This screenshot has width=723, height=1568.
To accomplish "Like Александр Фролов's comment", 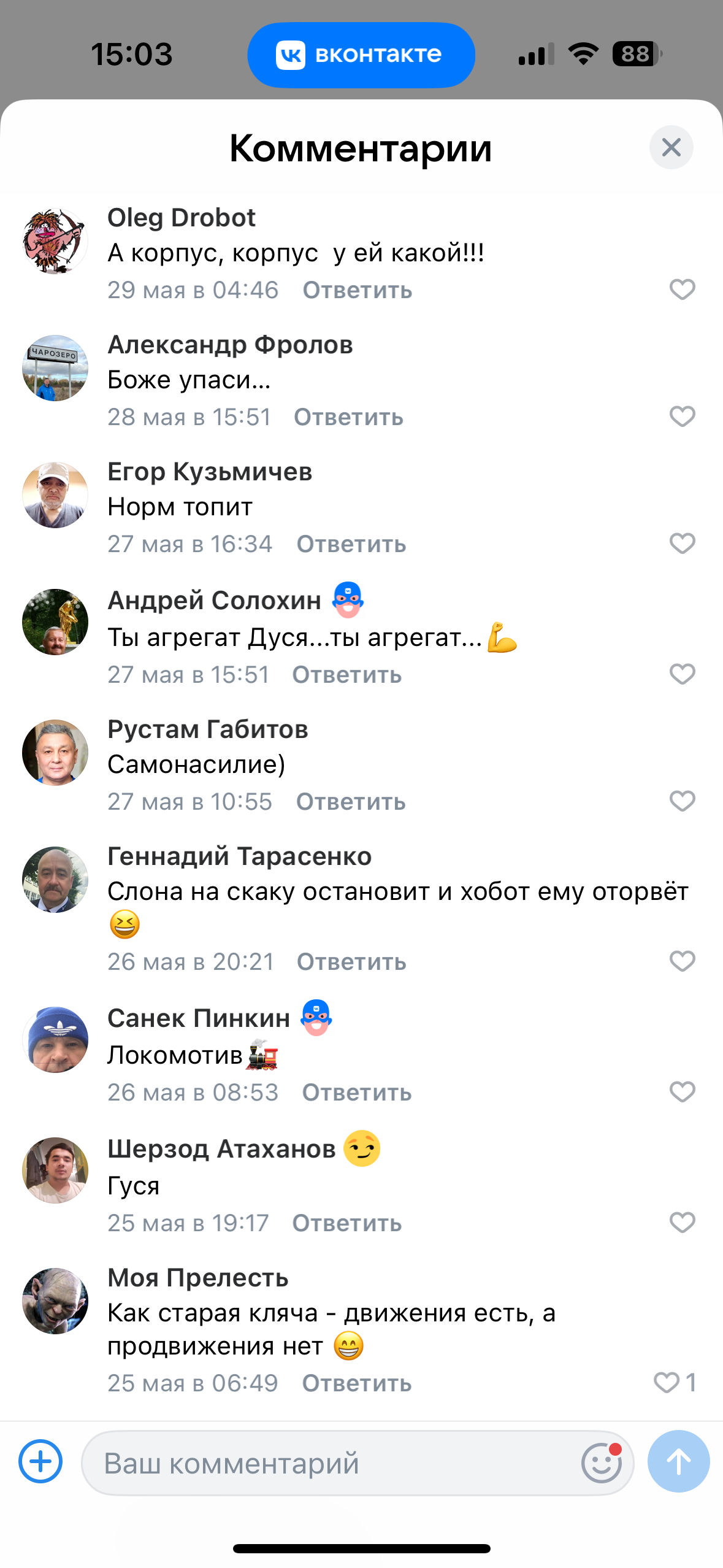I will click(x=682, y=417).
